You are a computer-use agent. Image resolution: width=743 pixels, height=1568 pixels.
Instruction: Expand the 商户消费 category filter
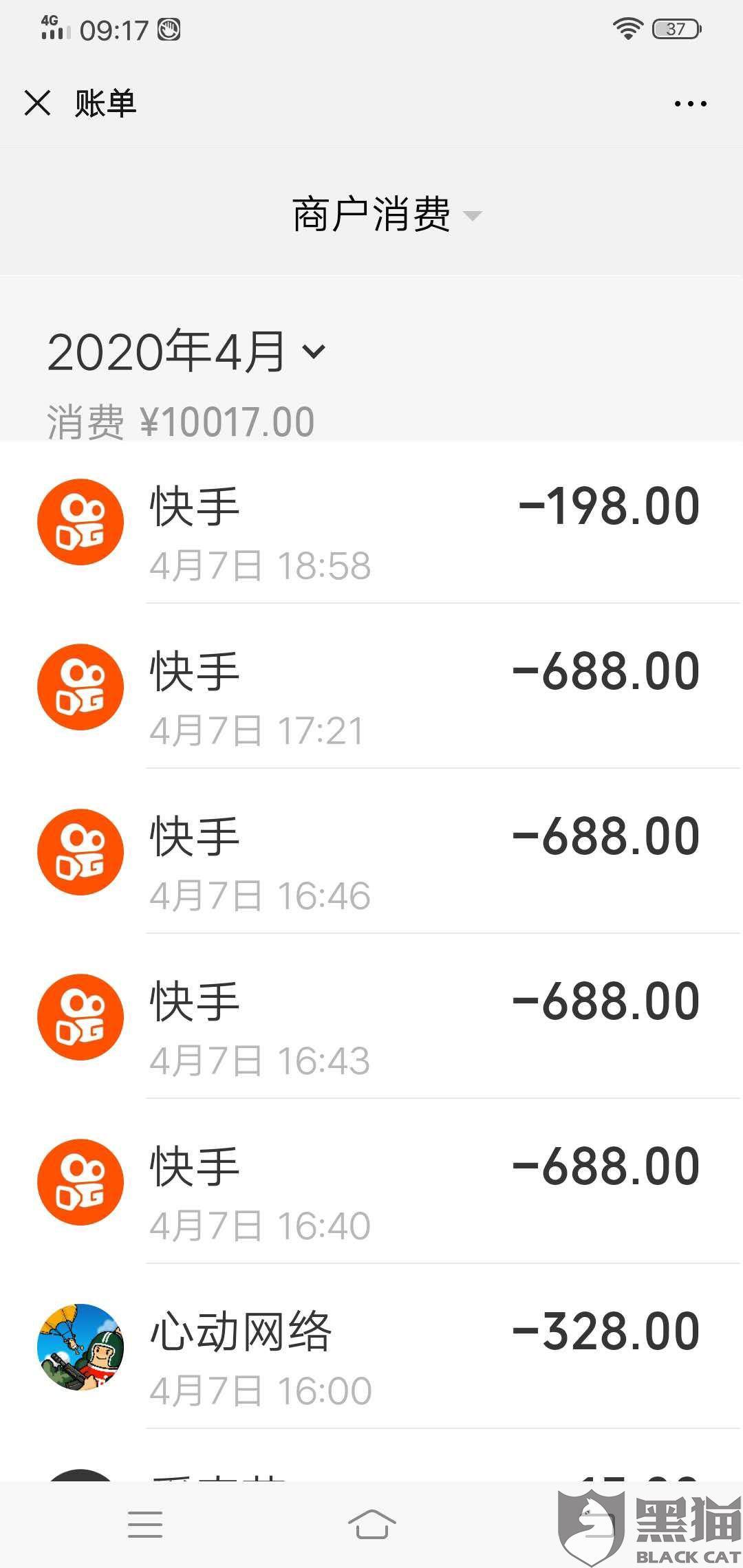(x=385, y=215)
